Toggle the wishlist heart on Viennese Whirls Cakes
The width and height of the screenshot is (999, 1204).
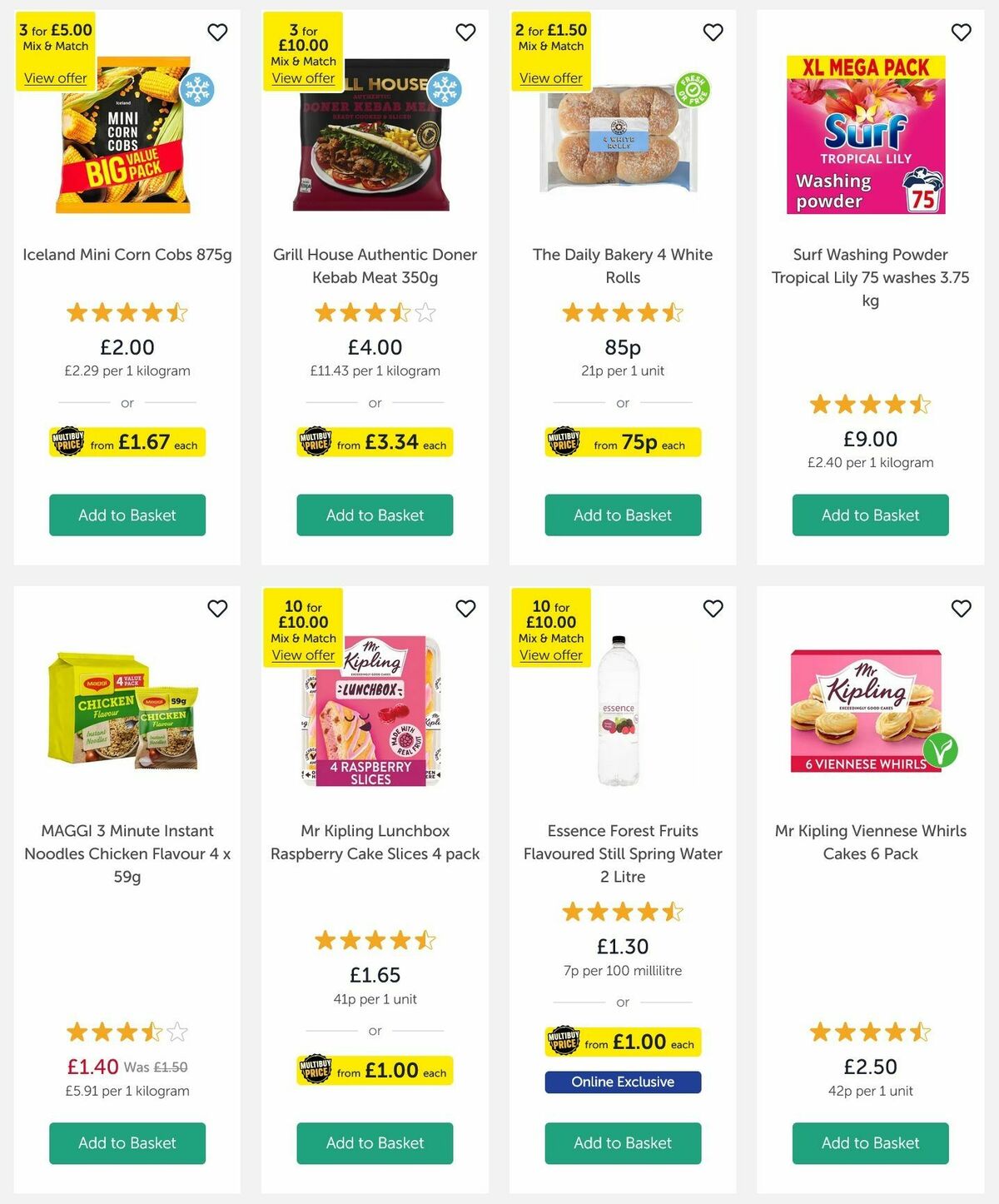coord(960,609)
